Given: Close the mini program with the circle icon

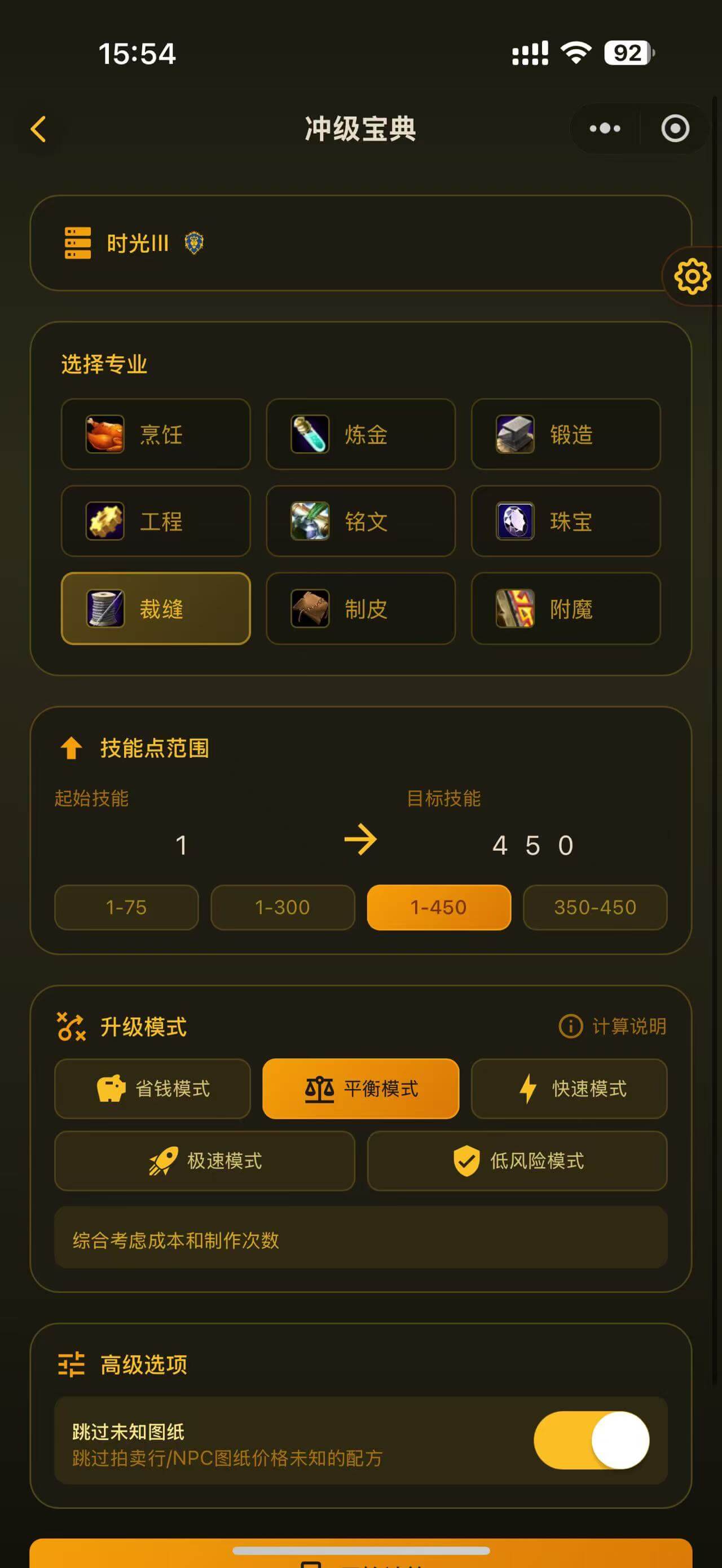Looking at the screenshot, I should (x=675, y=129).
